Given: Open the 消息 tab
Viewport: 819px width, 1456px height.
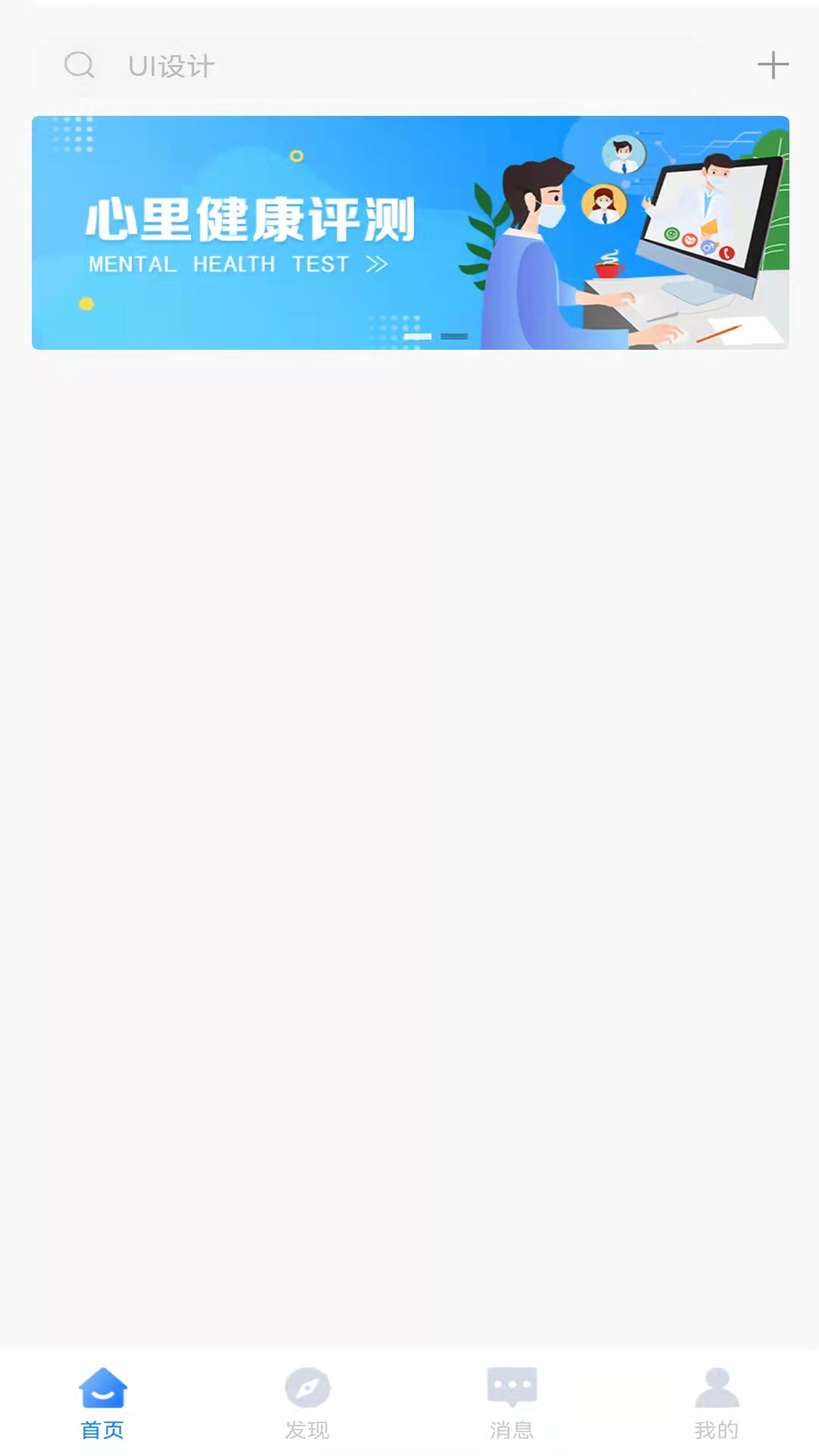Looking at the screenshot, I should (512, 1403).
